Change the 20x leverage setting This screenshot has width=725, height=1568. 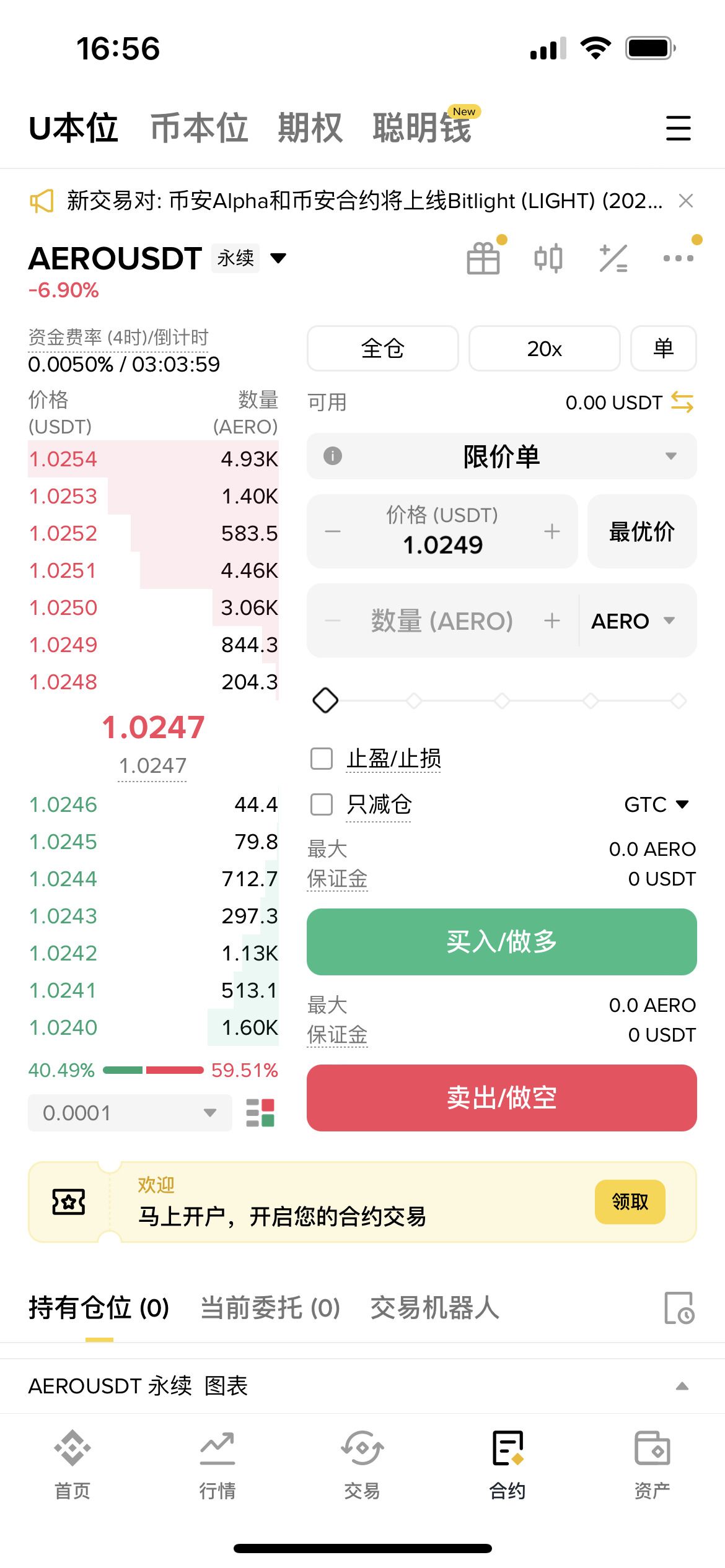click(544, 349)
